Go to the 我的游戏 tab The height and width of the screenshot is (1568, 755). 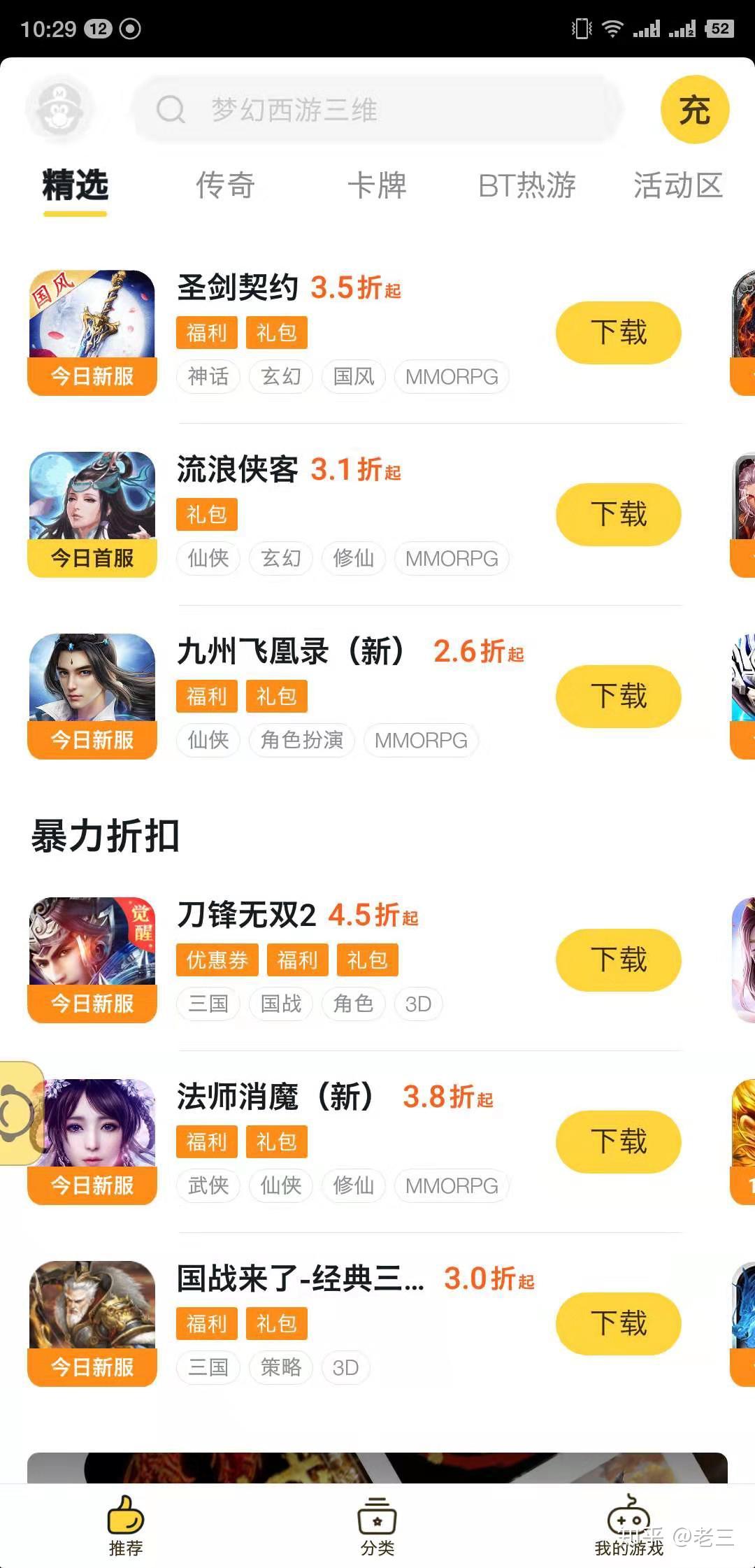point(628,1526)
